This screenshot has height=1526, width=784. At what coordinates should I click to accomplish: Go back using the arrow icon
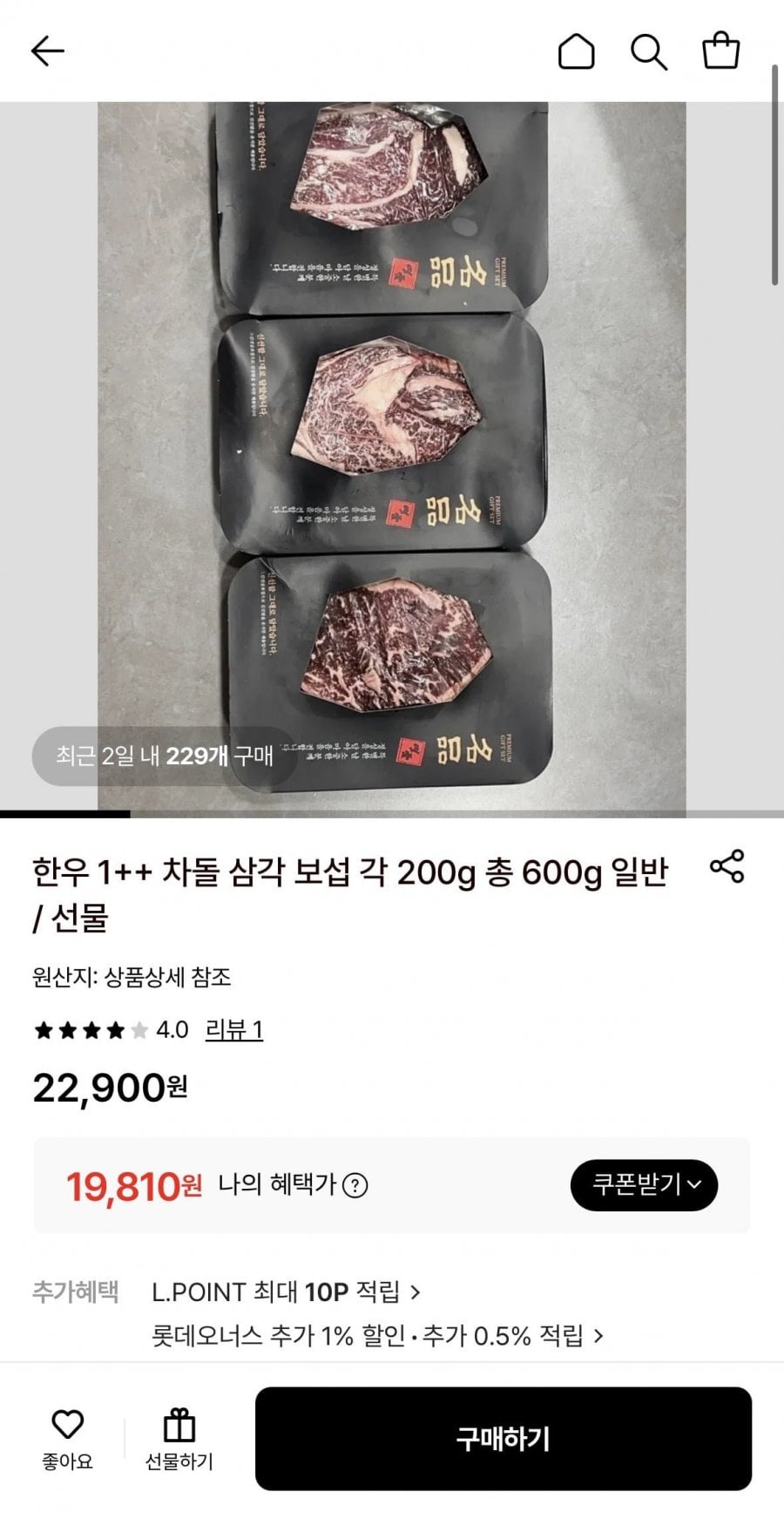point(48,51)
